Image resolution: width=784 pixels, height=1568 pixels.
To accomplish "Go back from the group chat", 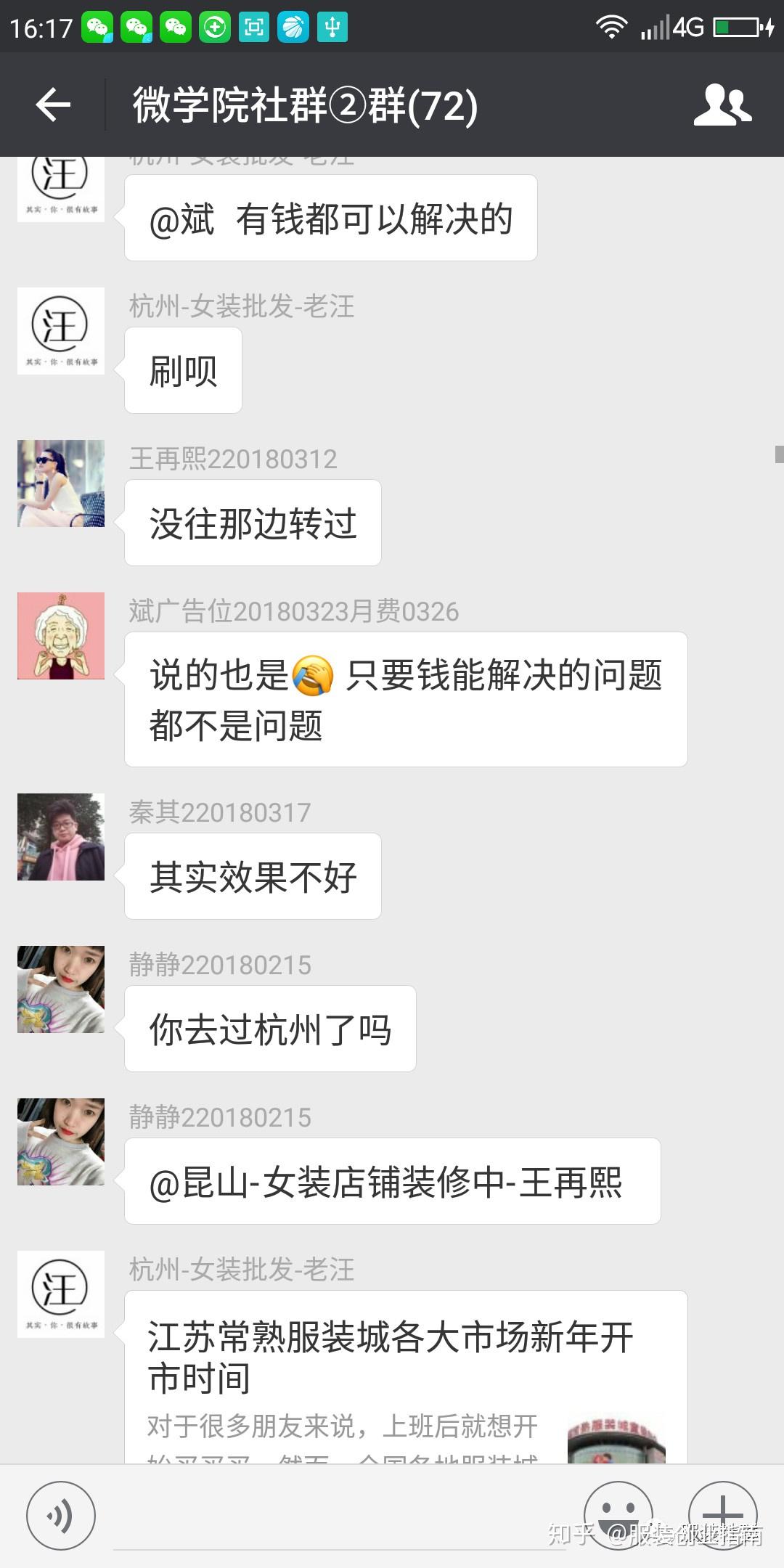I will (53, 105).
